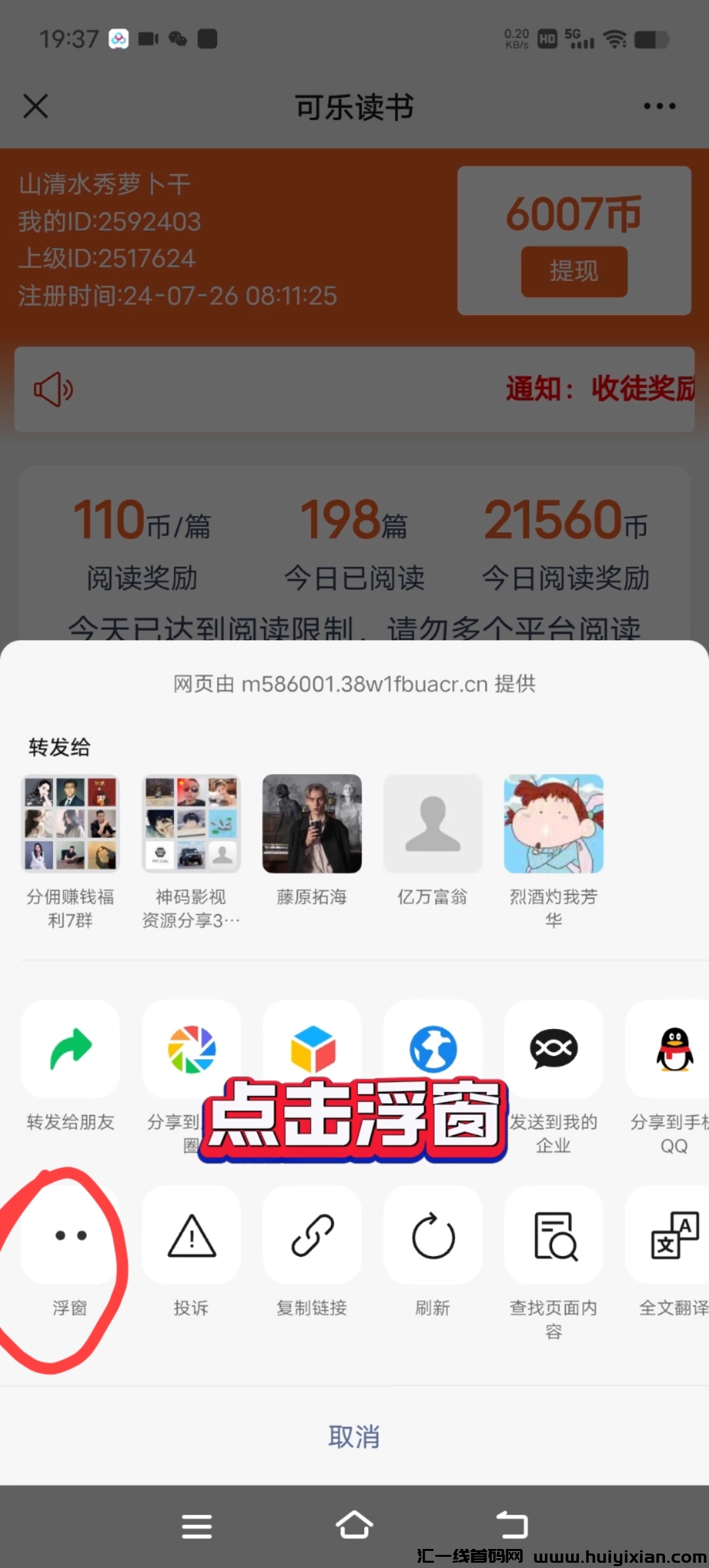This screenshot has width=709, height=1568.
Task: Forward page via 转发给朋友
Action: [x=70, y=1049]
